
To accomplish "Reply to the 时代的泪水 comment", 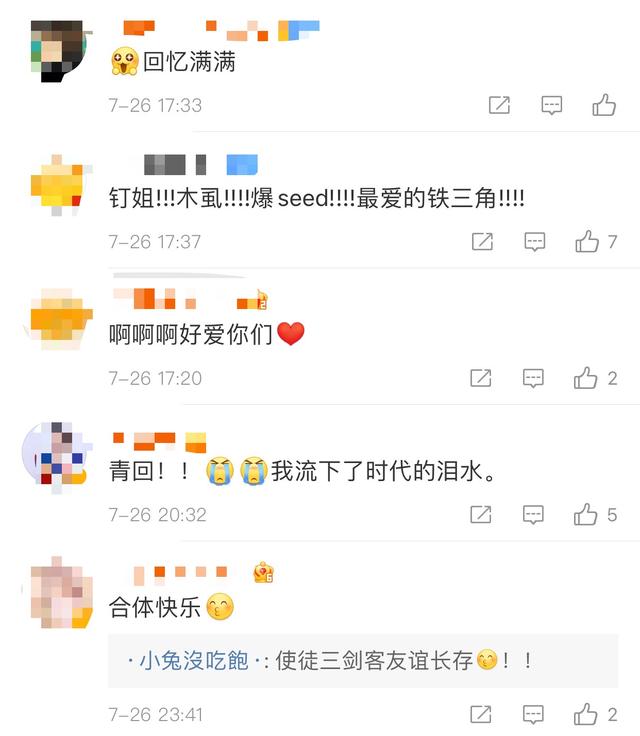I will (x=535, y=515).
